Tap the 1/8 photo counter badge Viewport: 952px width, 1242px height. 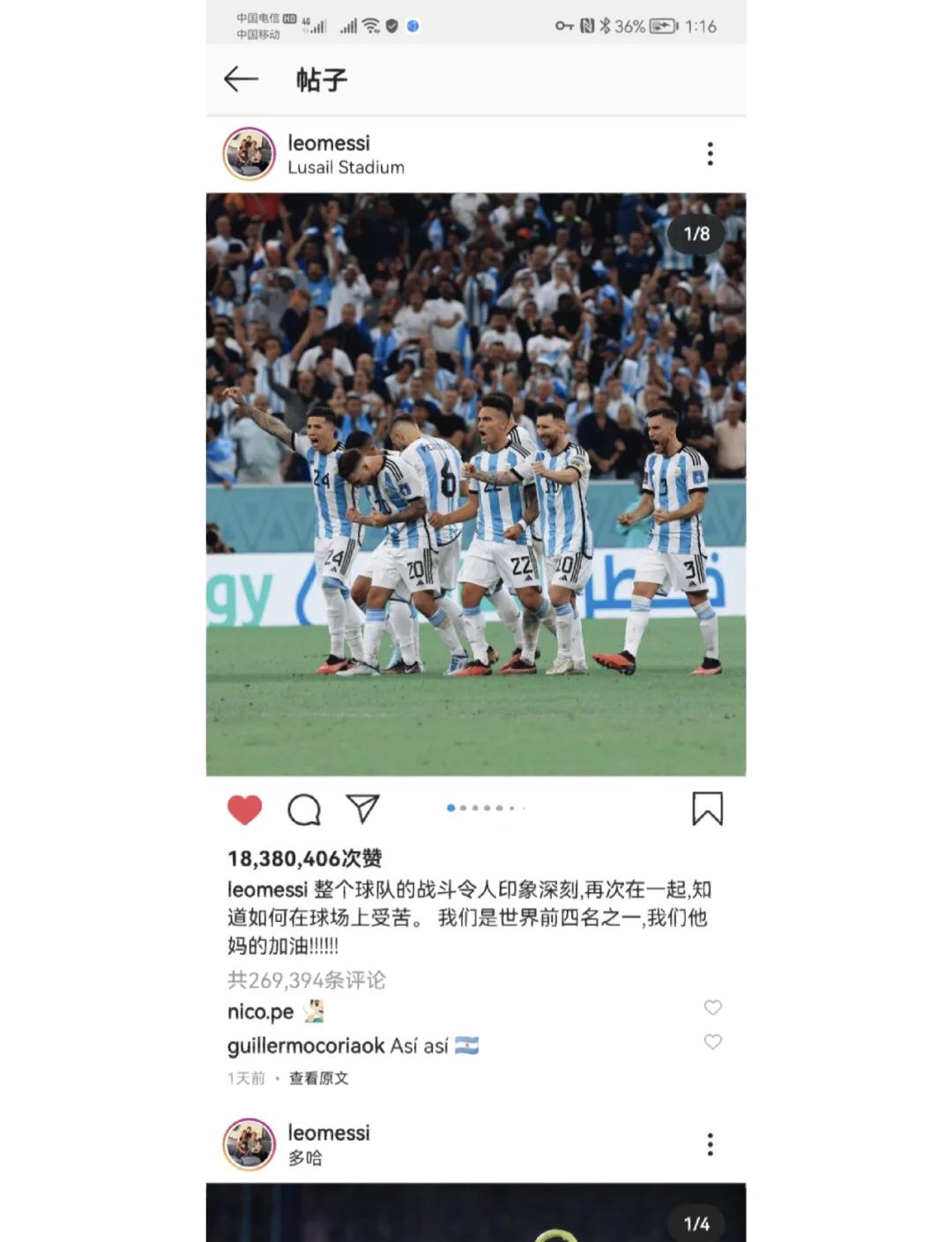pyautogui.click(x=697, y=232)
